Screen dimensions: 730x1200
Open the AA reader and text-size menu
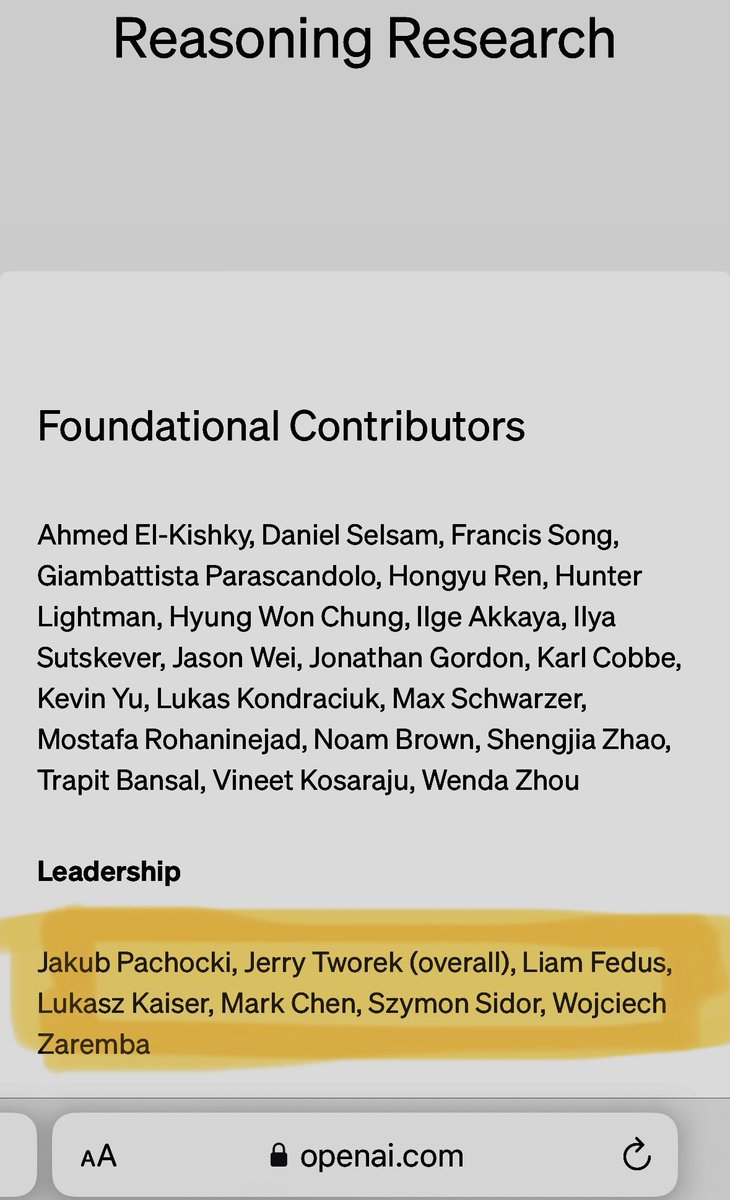tap(99, 1157)
